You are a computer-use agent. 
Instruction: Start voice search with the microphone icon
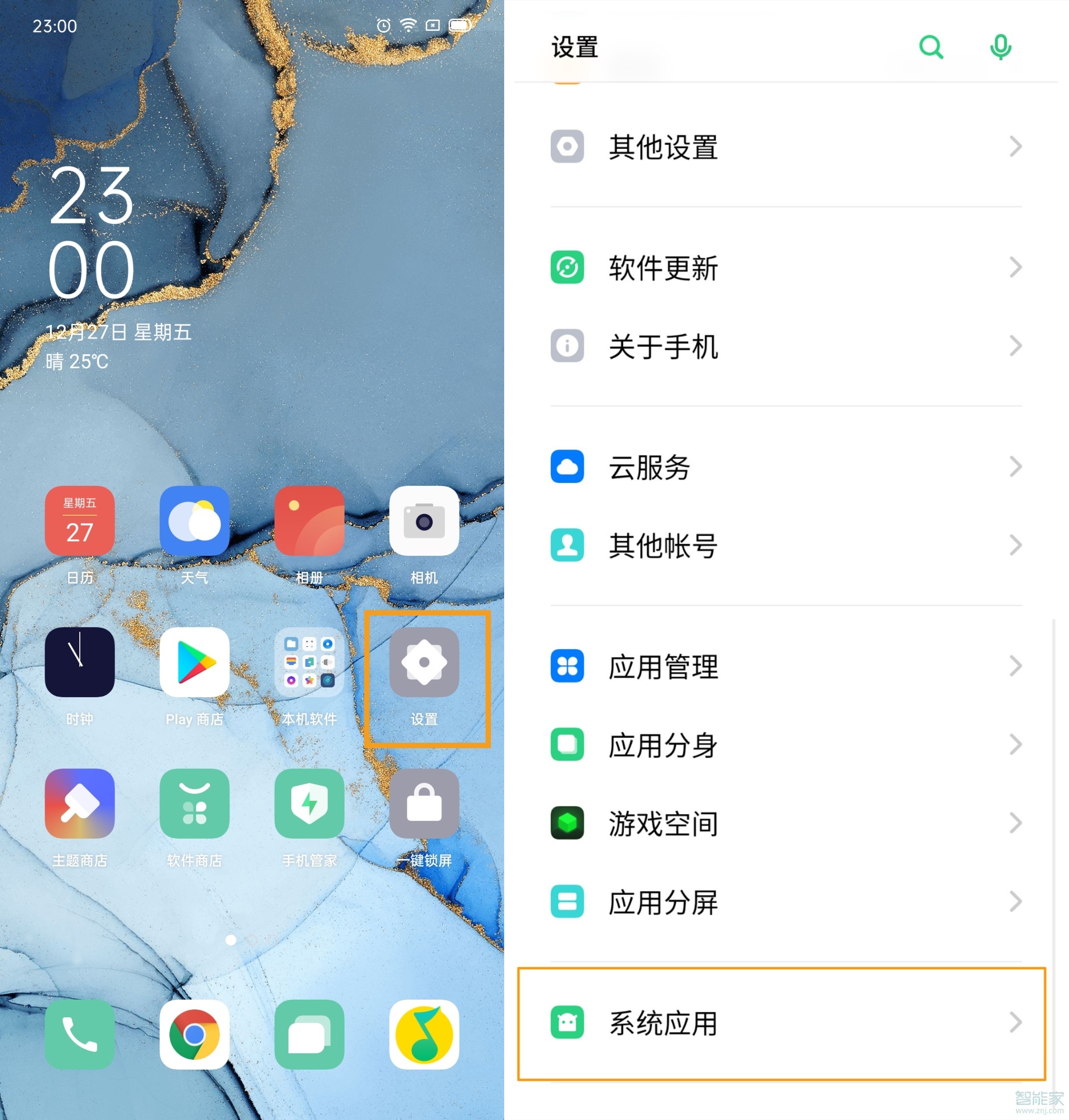1000,46
